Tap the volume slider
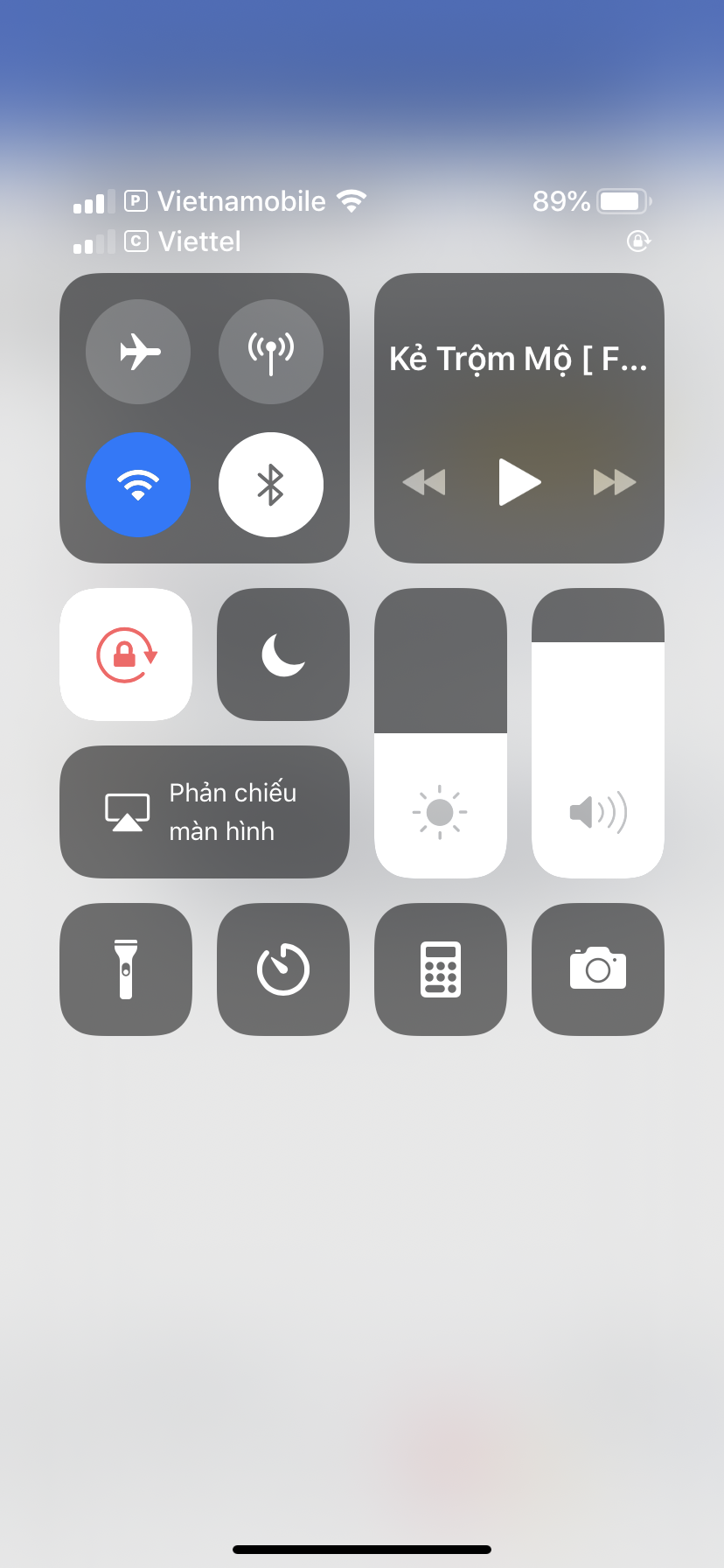Screen dimensions: 724x1568 [x=598, y=733]
